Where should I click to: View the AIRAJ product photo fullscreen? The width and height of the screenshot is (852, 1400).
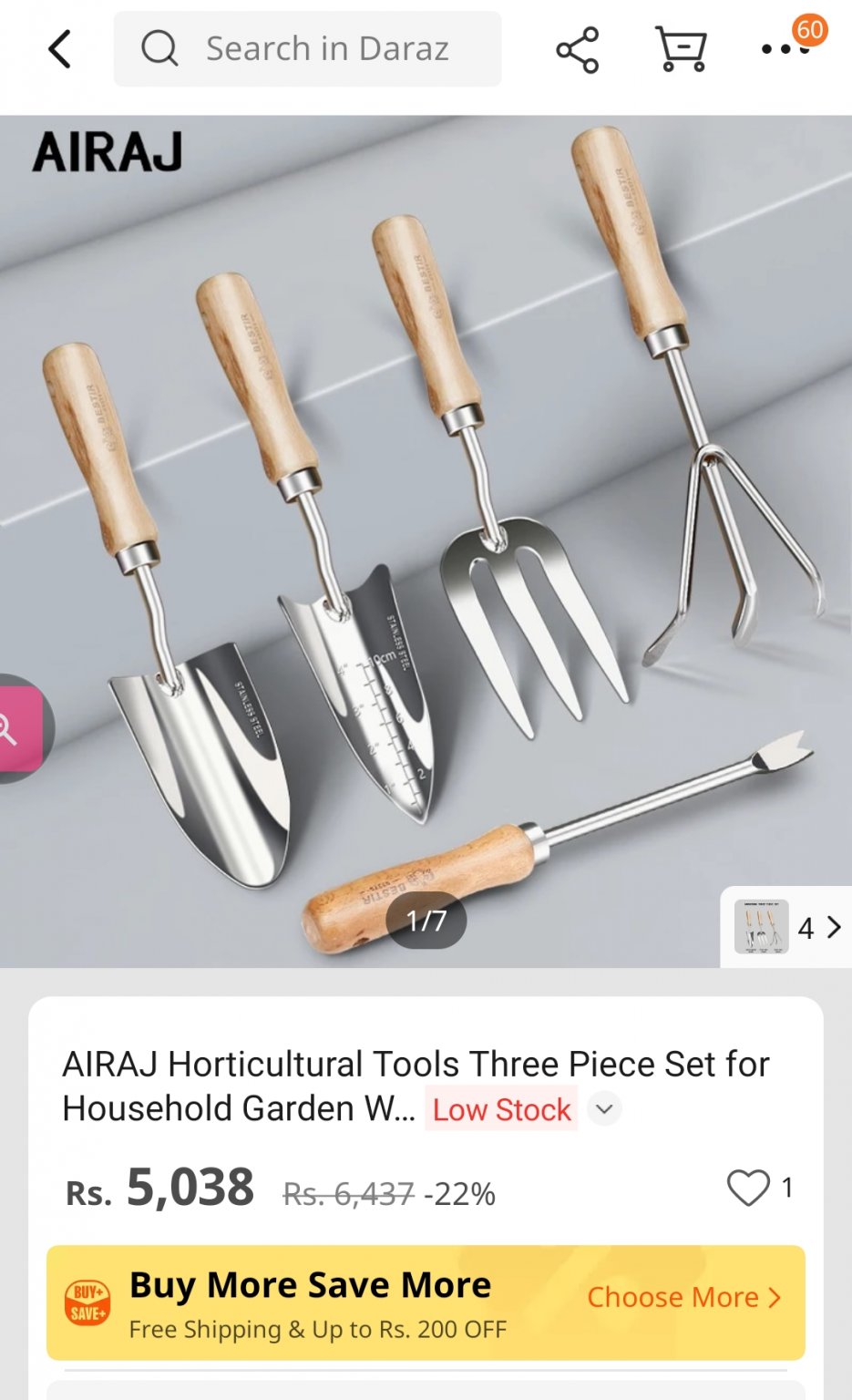(x=426, y=510)
